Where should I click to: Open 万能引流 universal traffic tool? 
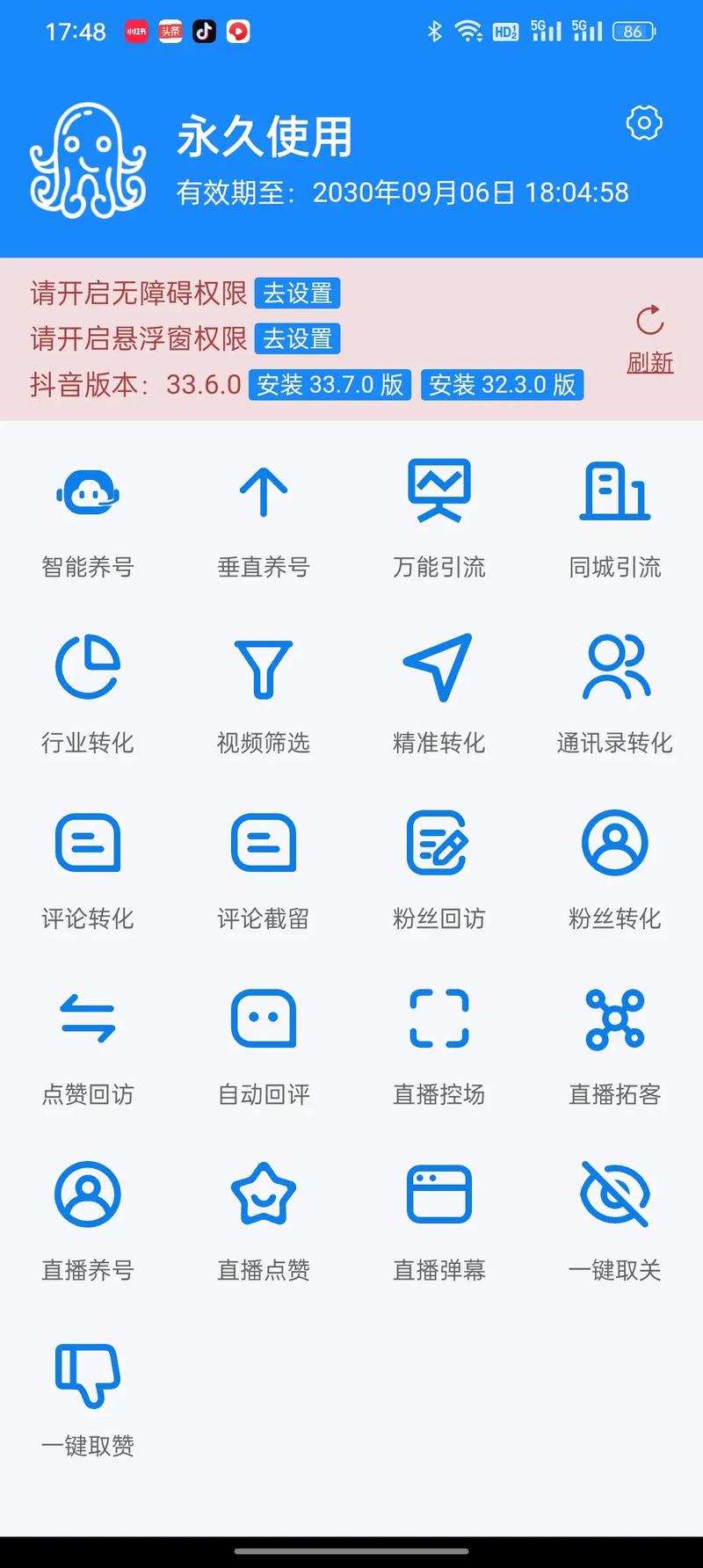pyautogui.click(x=438, y=519)
